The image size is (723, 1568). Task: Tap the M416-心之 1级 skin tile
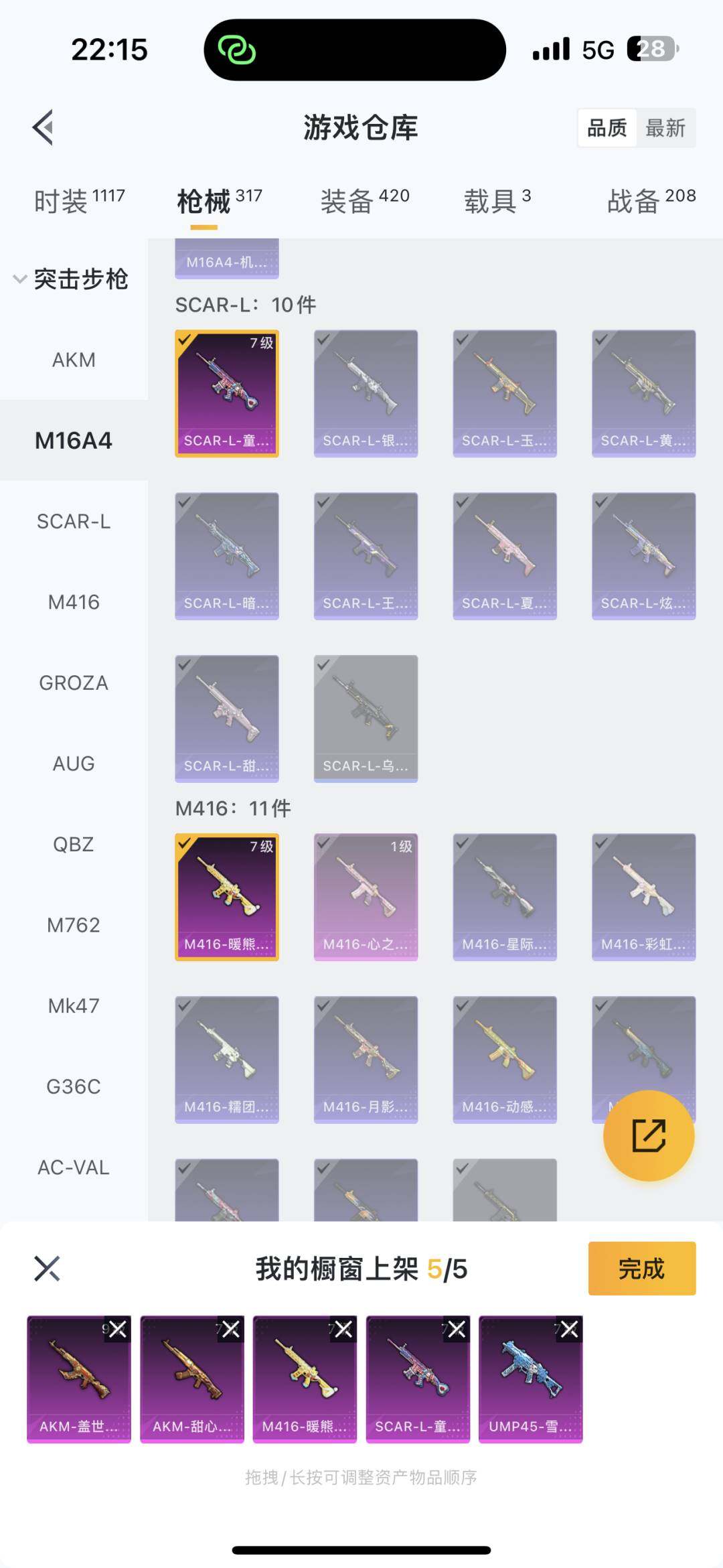[x=366, y=897]
